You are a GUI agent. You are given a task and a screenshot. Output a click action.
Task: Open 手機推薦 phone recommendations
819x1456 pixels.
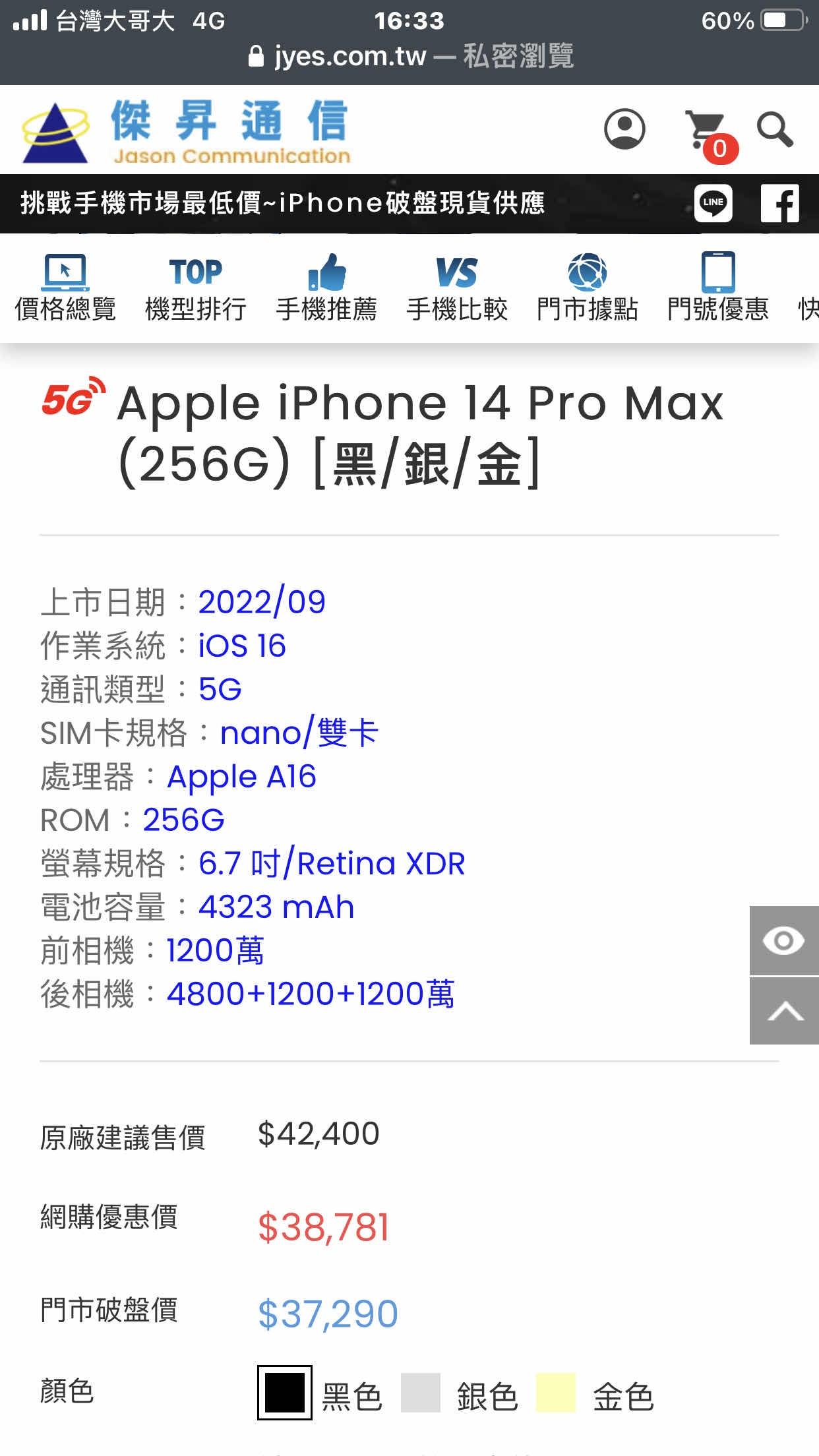pos(326,288)
